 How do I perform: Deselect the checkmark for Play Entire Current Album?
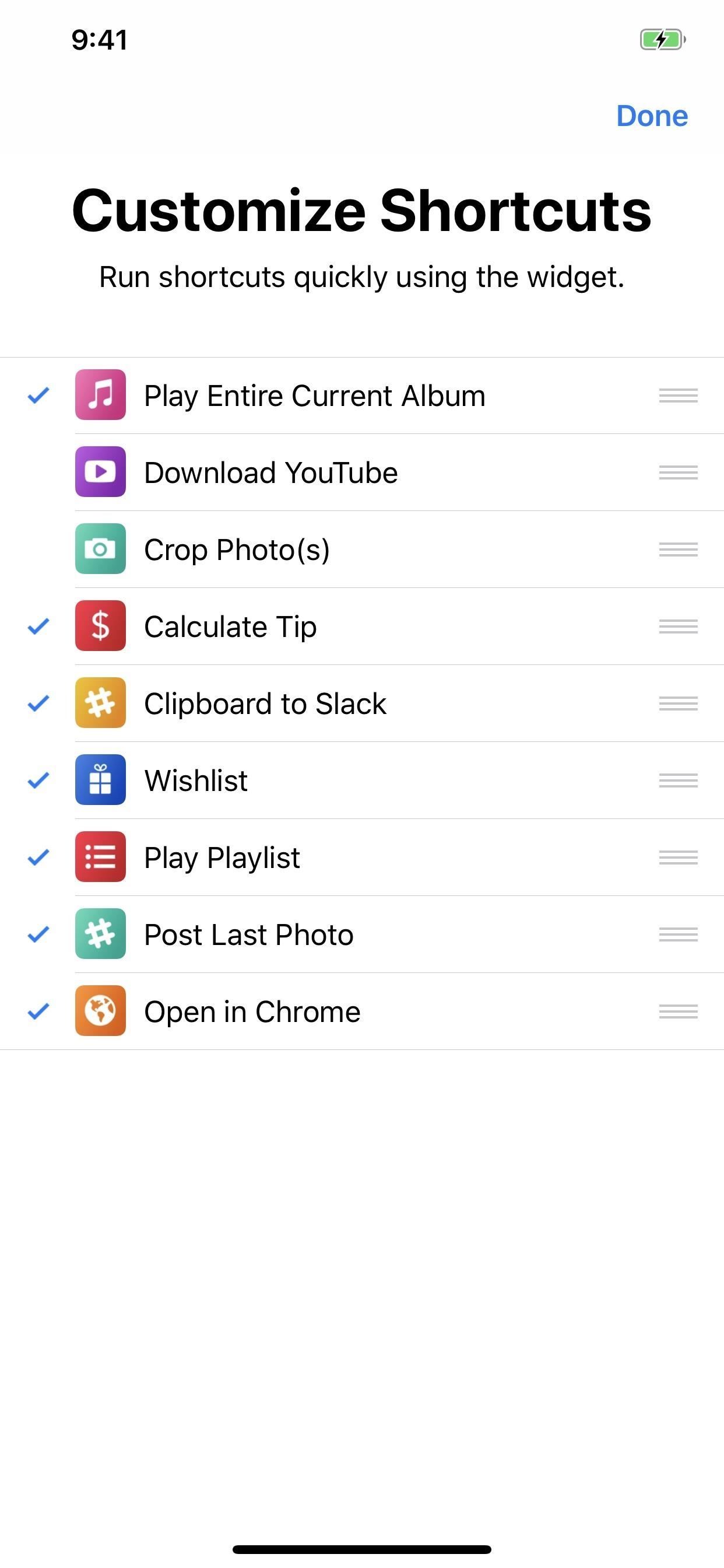tap(38, 395)
